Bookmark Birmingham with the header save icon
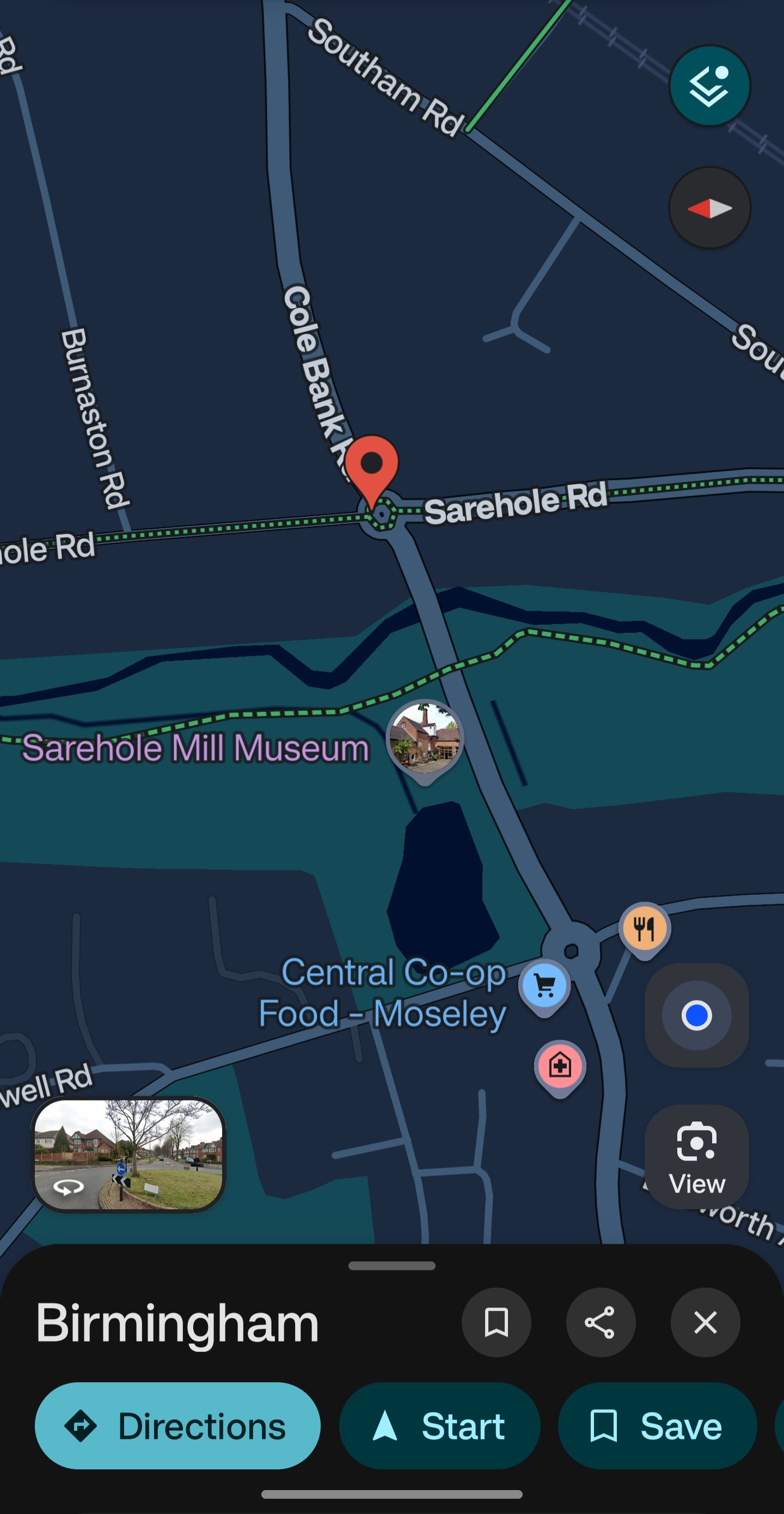 point(496,1322)
